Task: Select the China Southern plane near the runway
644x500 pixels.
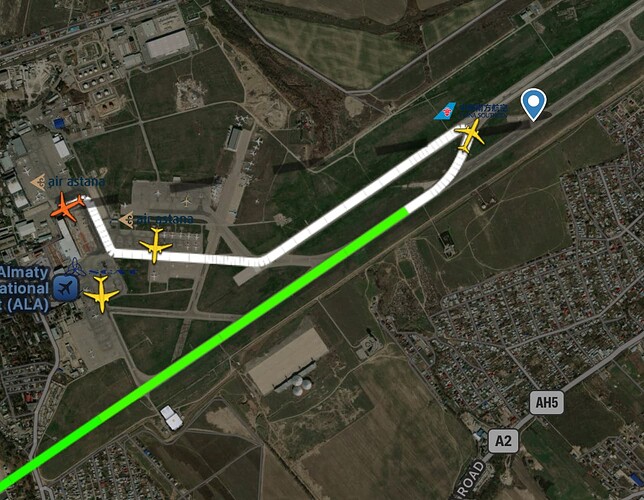Action: 468,134
